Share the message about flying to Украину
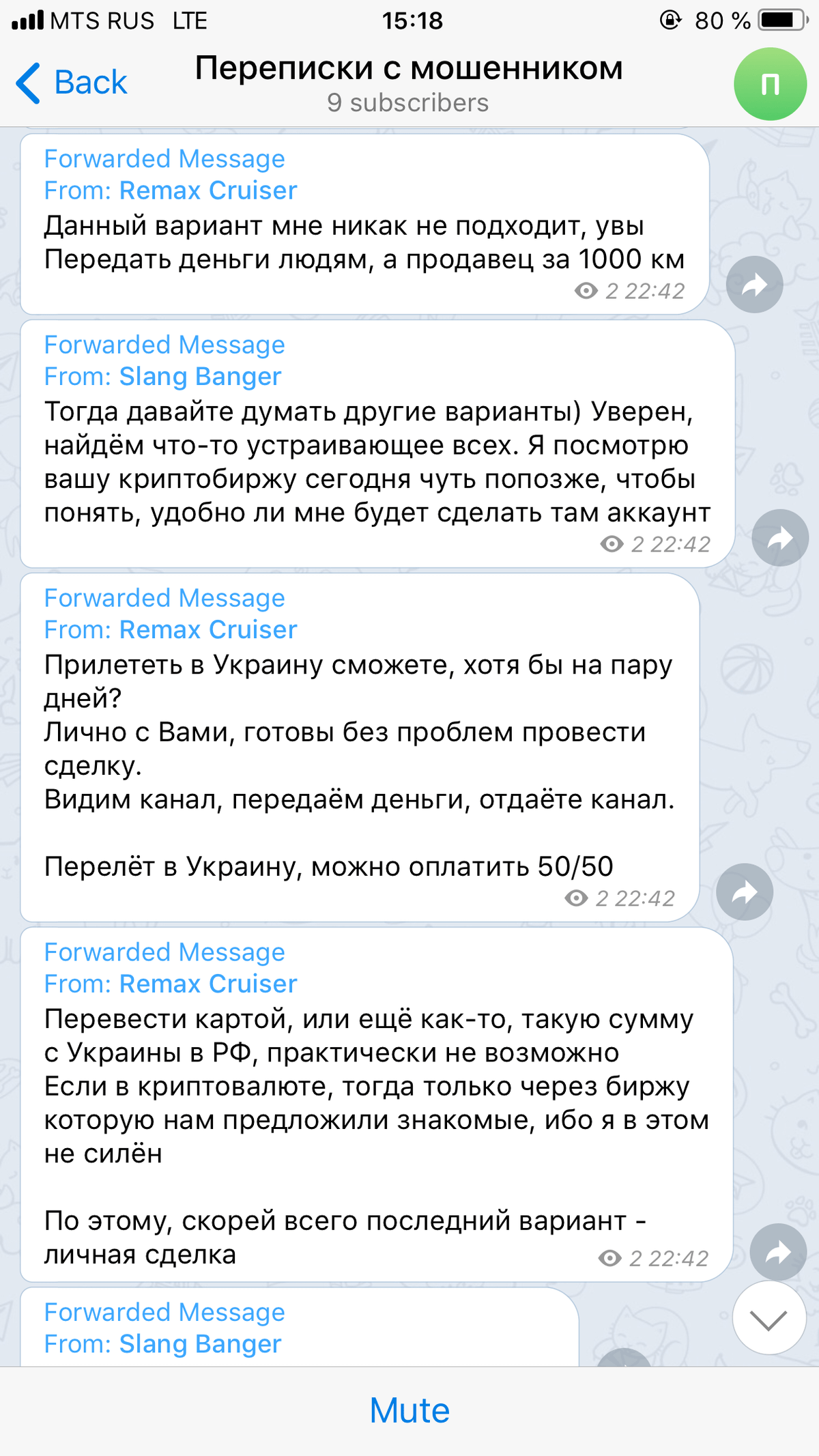Viewport: 819px width, 1456px height. [745, 892]
